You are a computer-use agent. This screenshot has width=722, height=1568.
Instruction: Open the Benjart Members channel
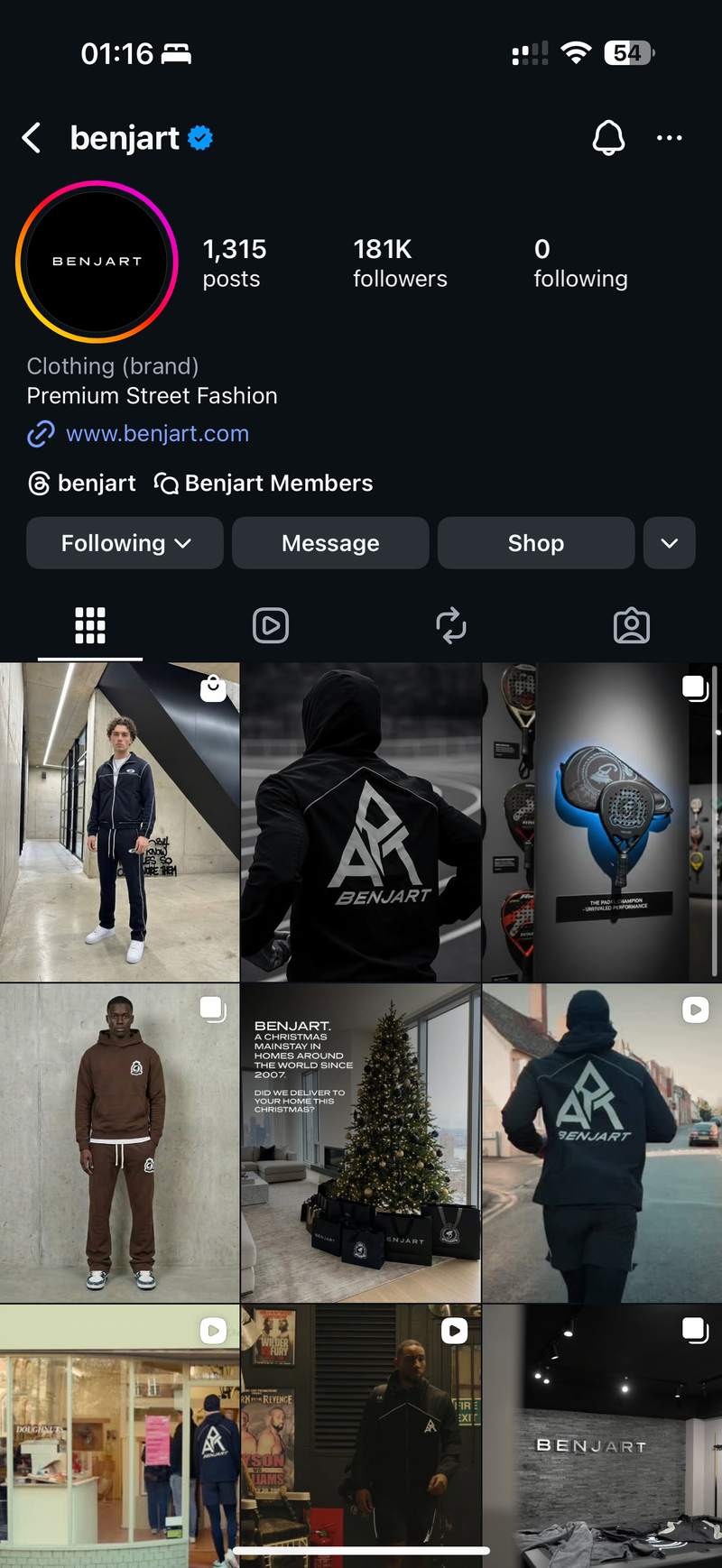264,484
